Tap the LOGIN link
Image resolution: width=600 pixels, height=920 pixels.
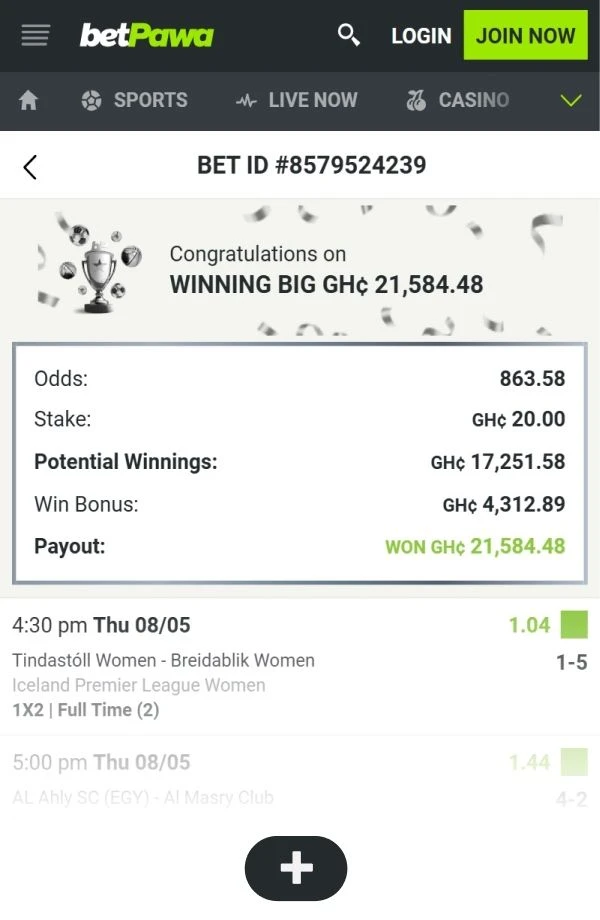tap(421, 36)
